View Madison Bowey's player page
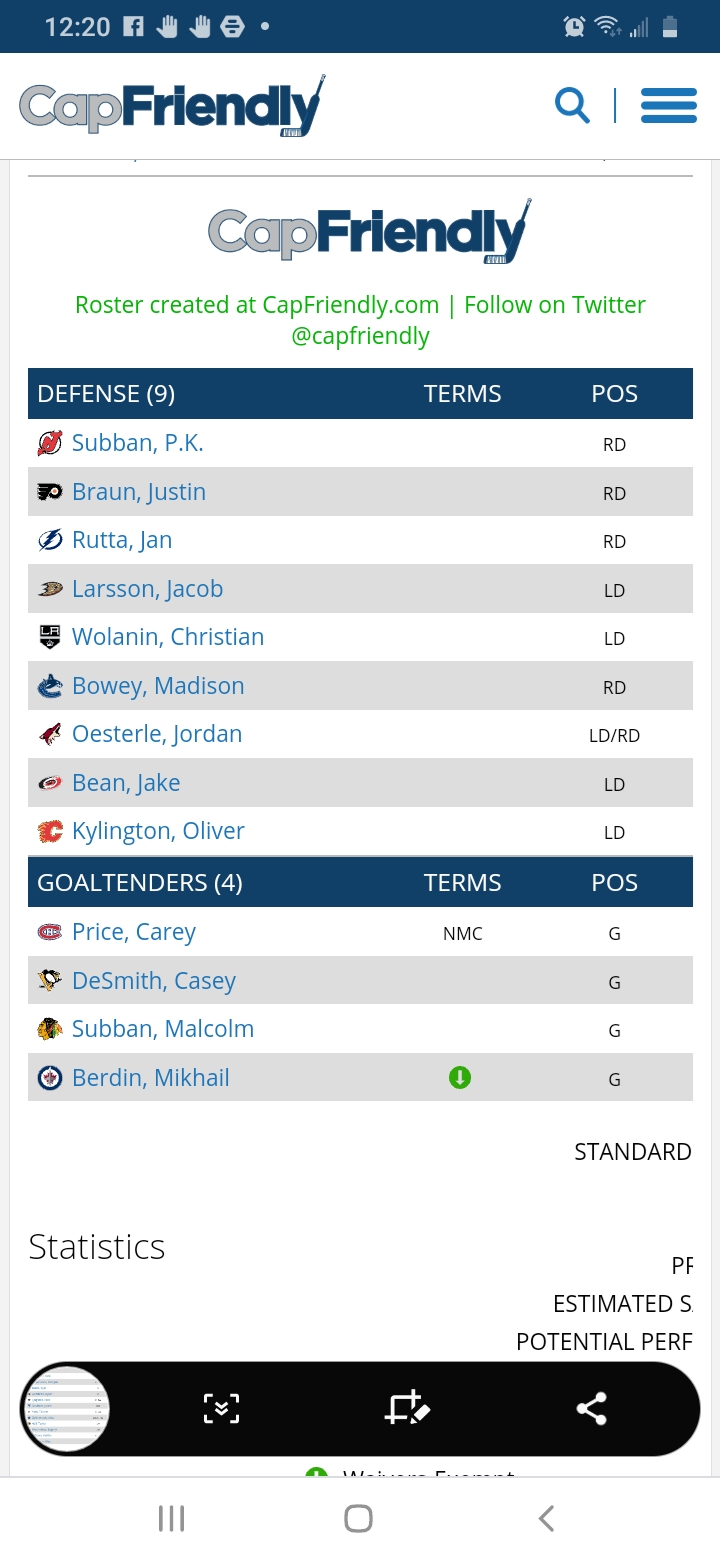720x1560 pixels. coord(157,686)
